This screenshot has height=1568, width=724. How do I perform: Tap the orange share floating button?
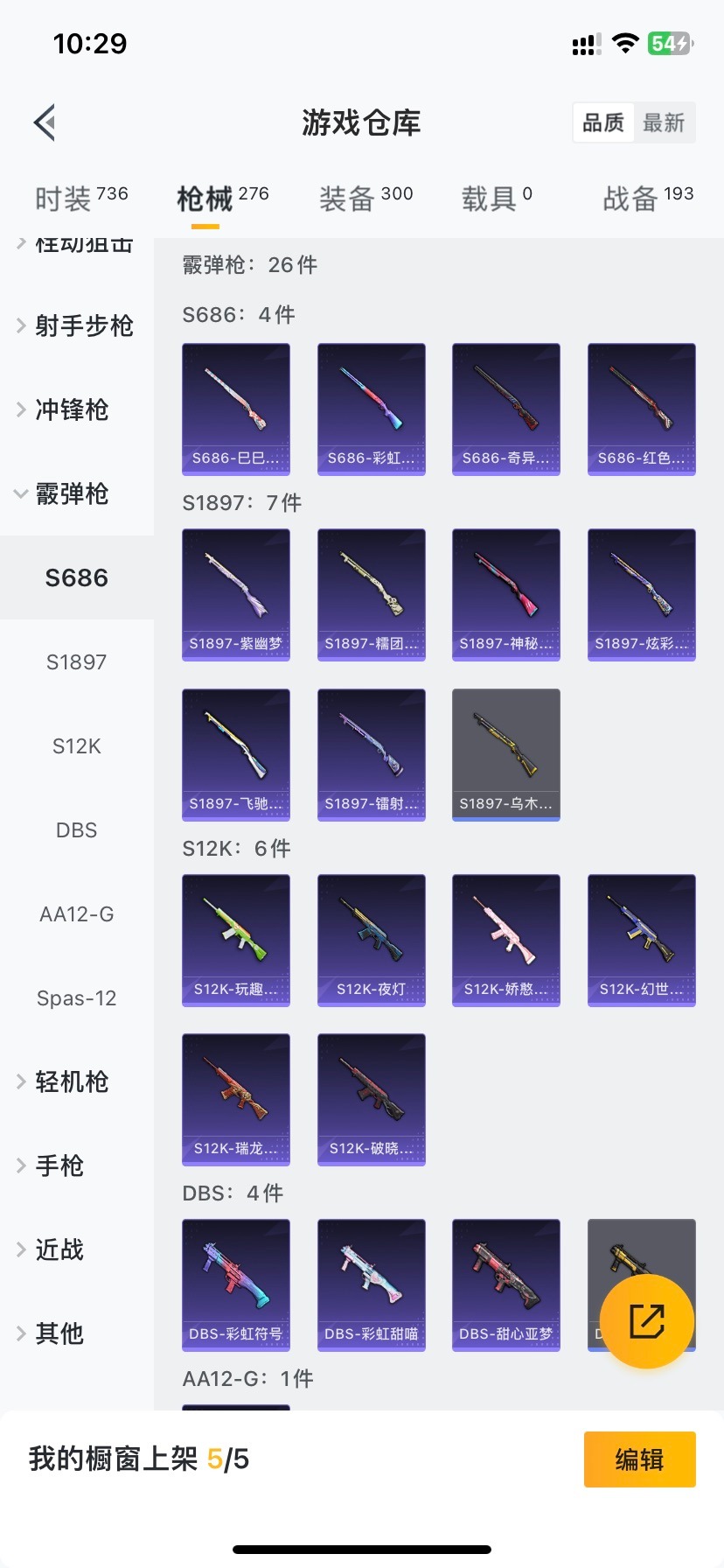coord(647,1321)
